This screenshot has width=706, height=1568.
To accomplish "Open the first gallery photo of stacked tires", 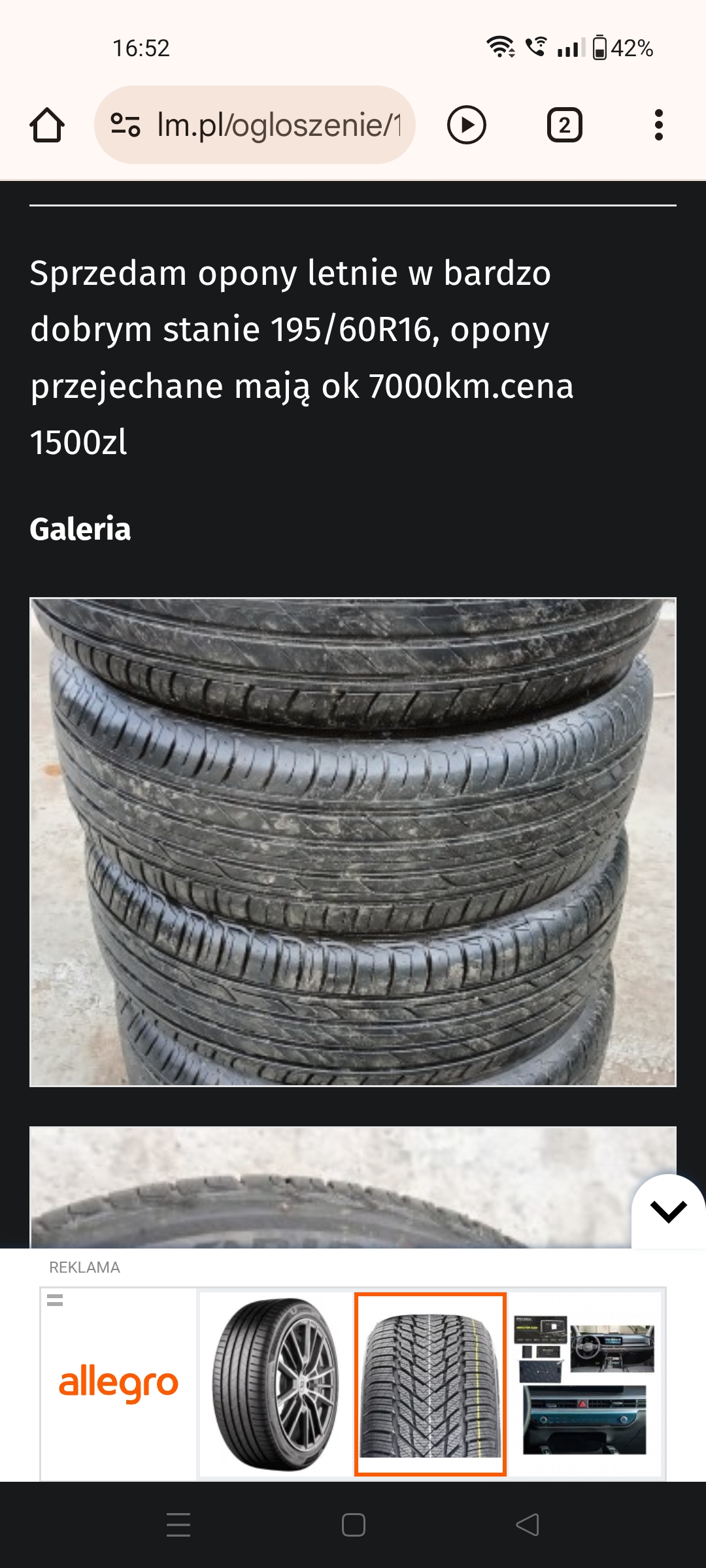I will pos(353,842).
